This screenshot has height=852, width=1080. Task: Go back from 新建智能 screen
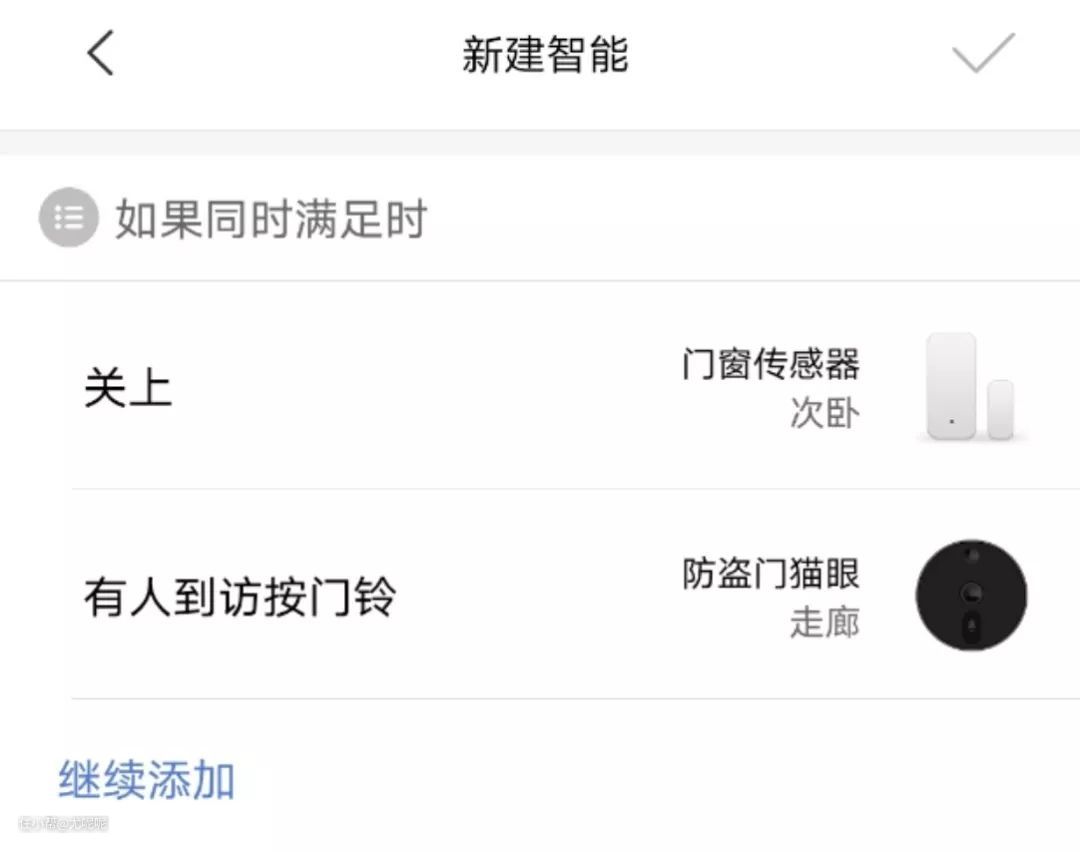click(x=100, y=53)
